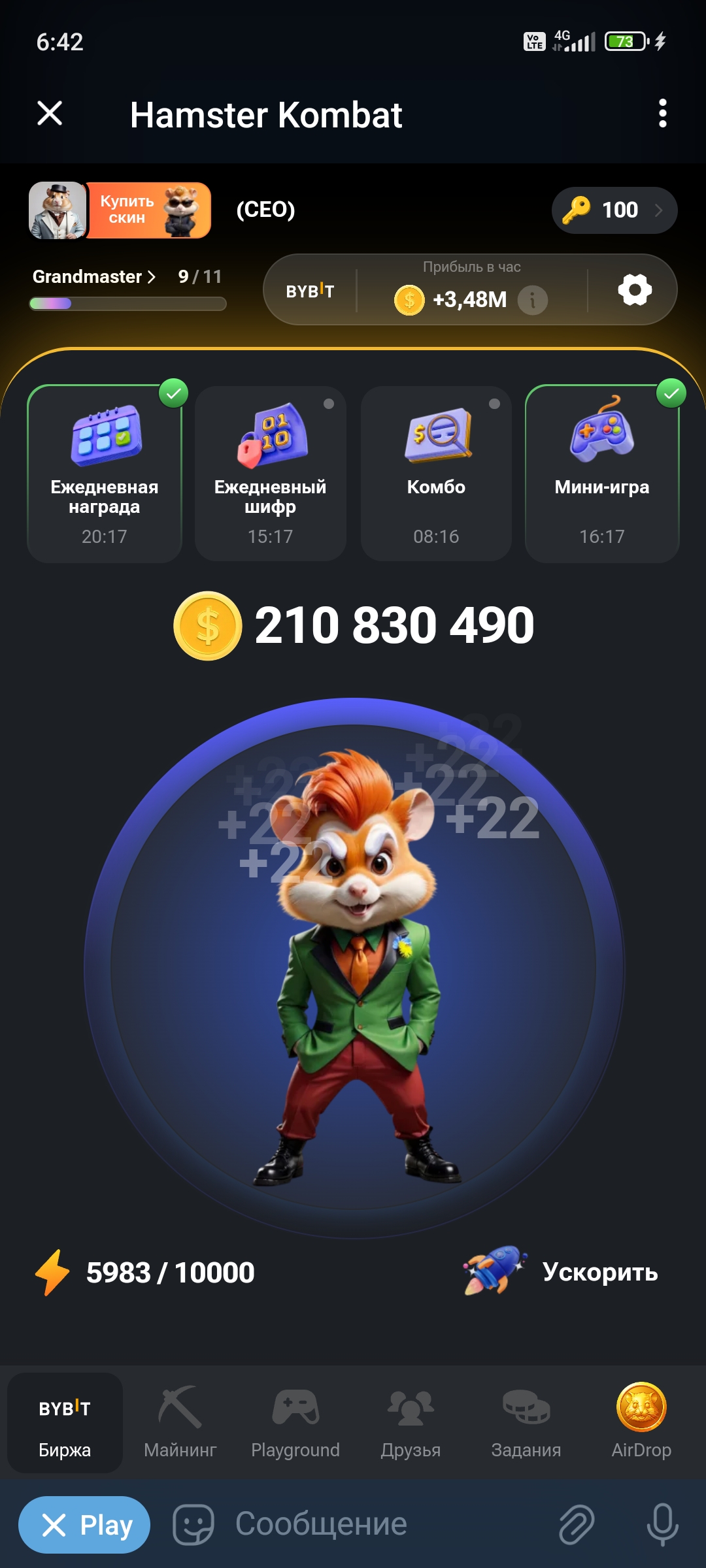
Task: Tap the hamster to earn coins
Action: 353,967
